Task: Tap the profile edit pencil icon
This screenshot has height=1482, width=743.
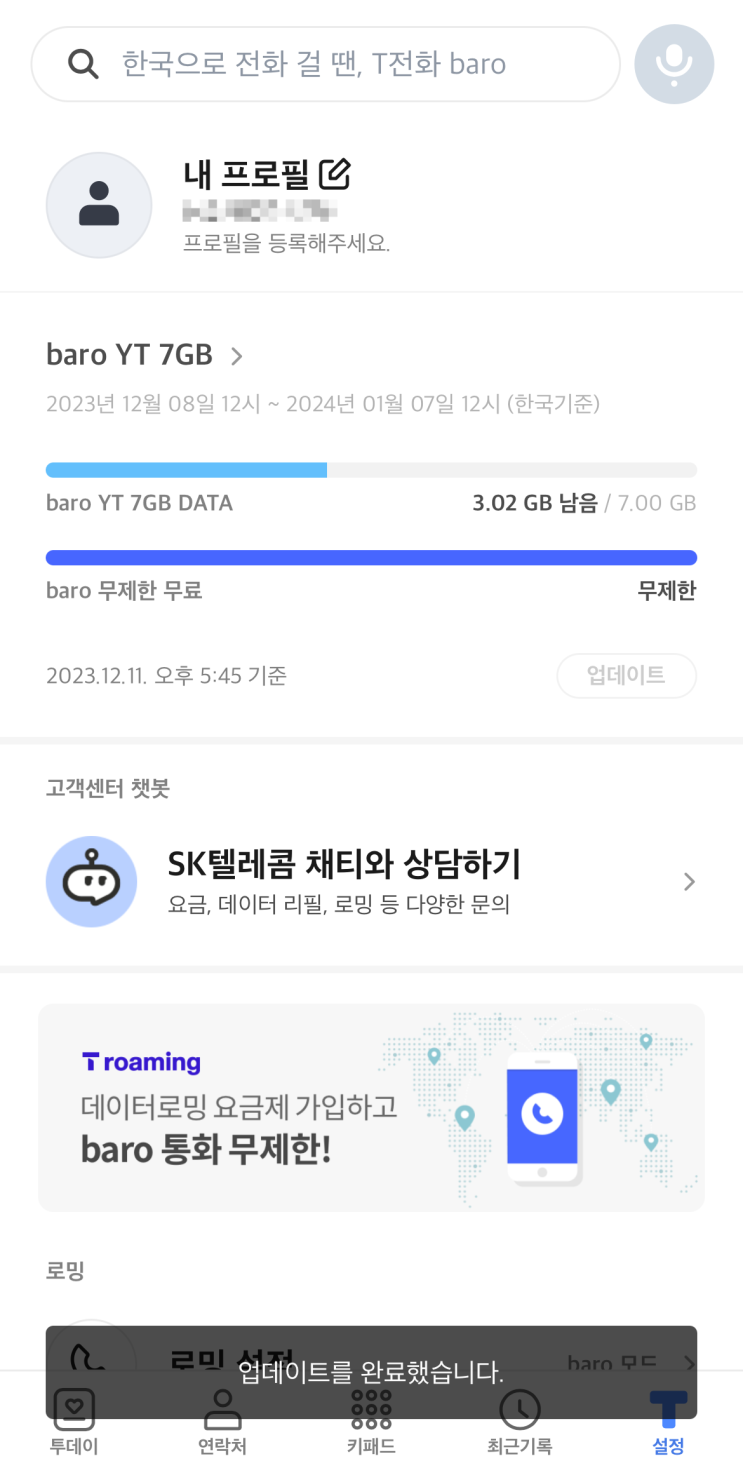Action: 336,172
